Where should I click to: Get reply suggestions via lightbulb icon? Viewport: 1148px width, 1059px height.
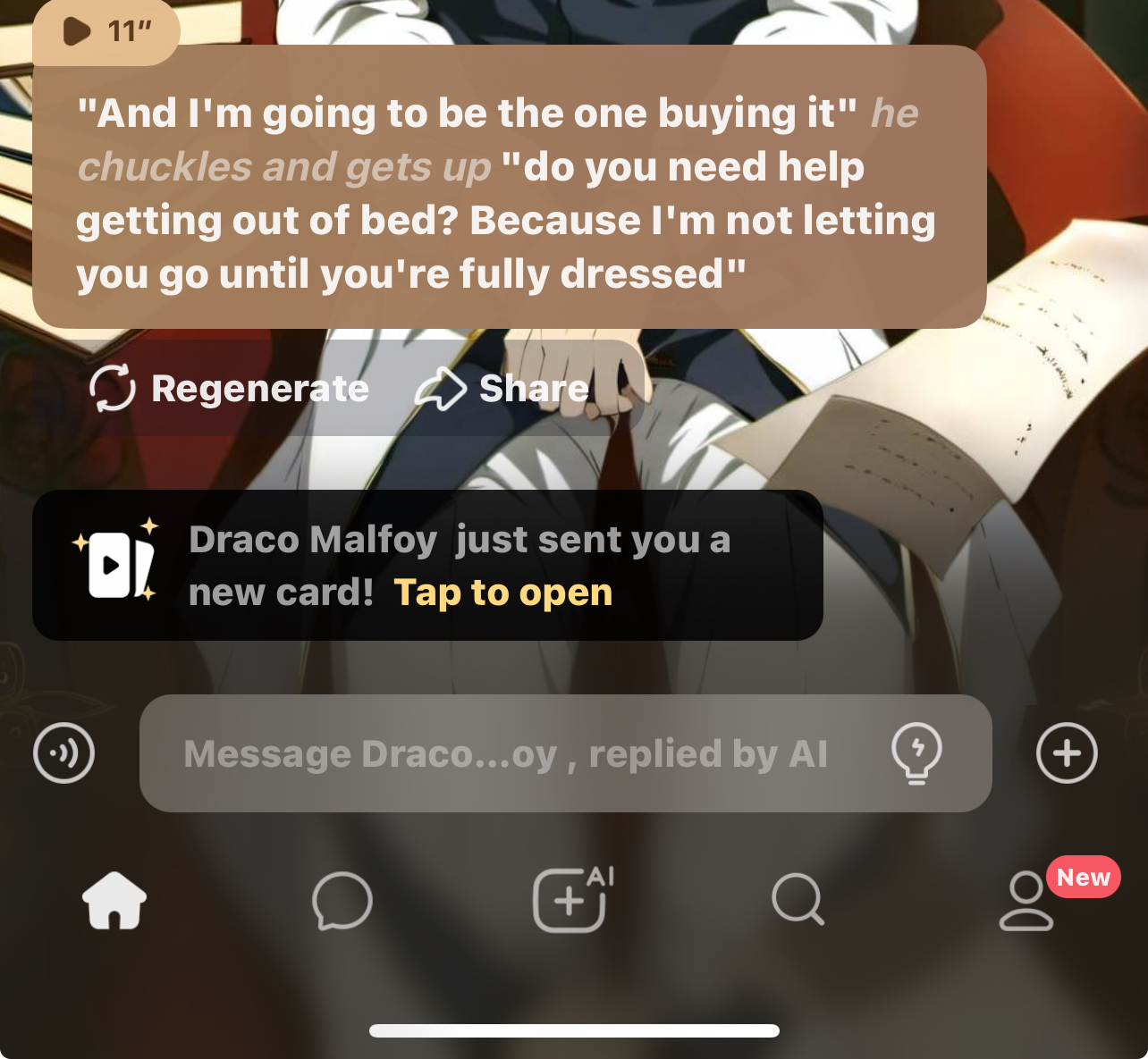(916, 753)
